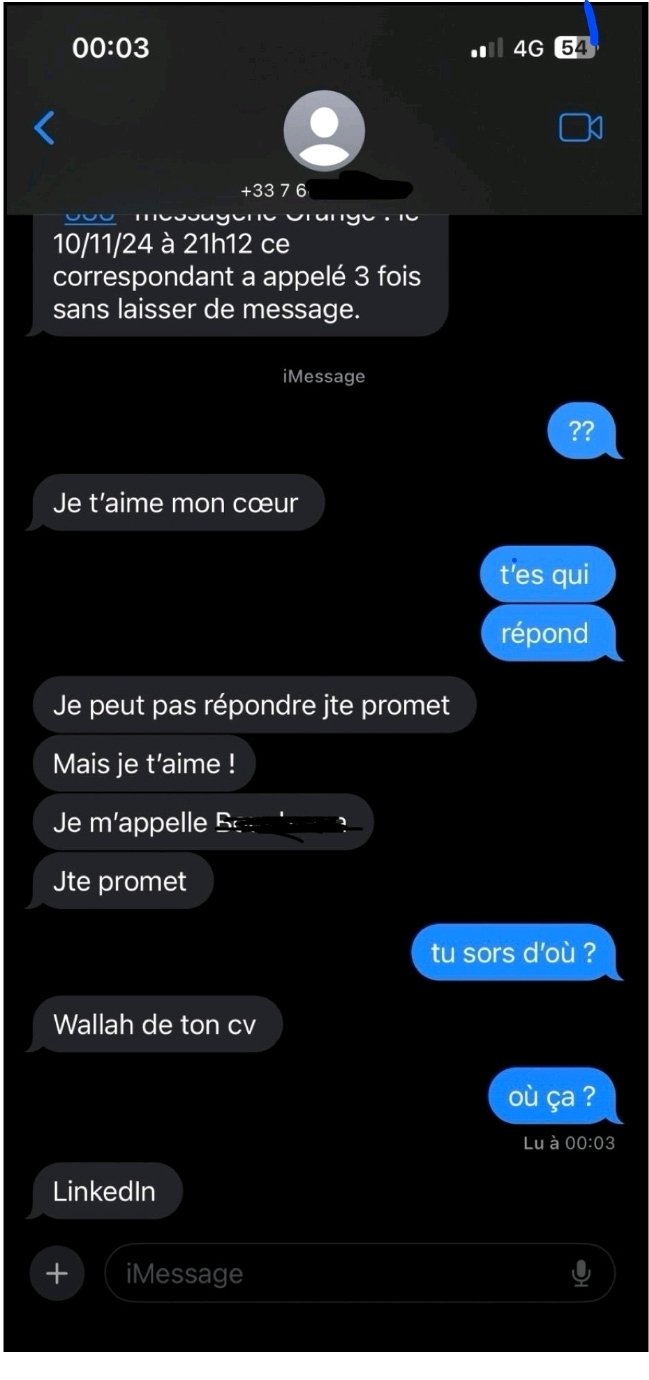Go back to the conversations list
Screen dimensions: 649x1380
pos(44,128)
